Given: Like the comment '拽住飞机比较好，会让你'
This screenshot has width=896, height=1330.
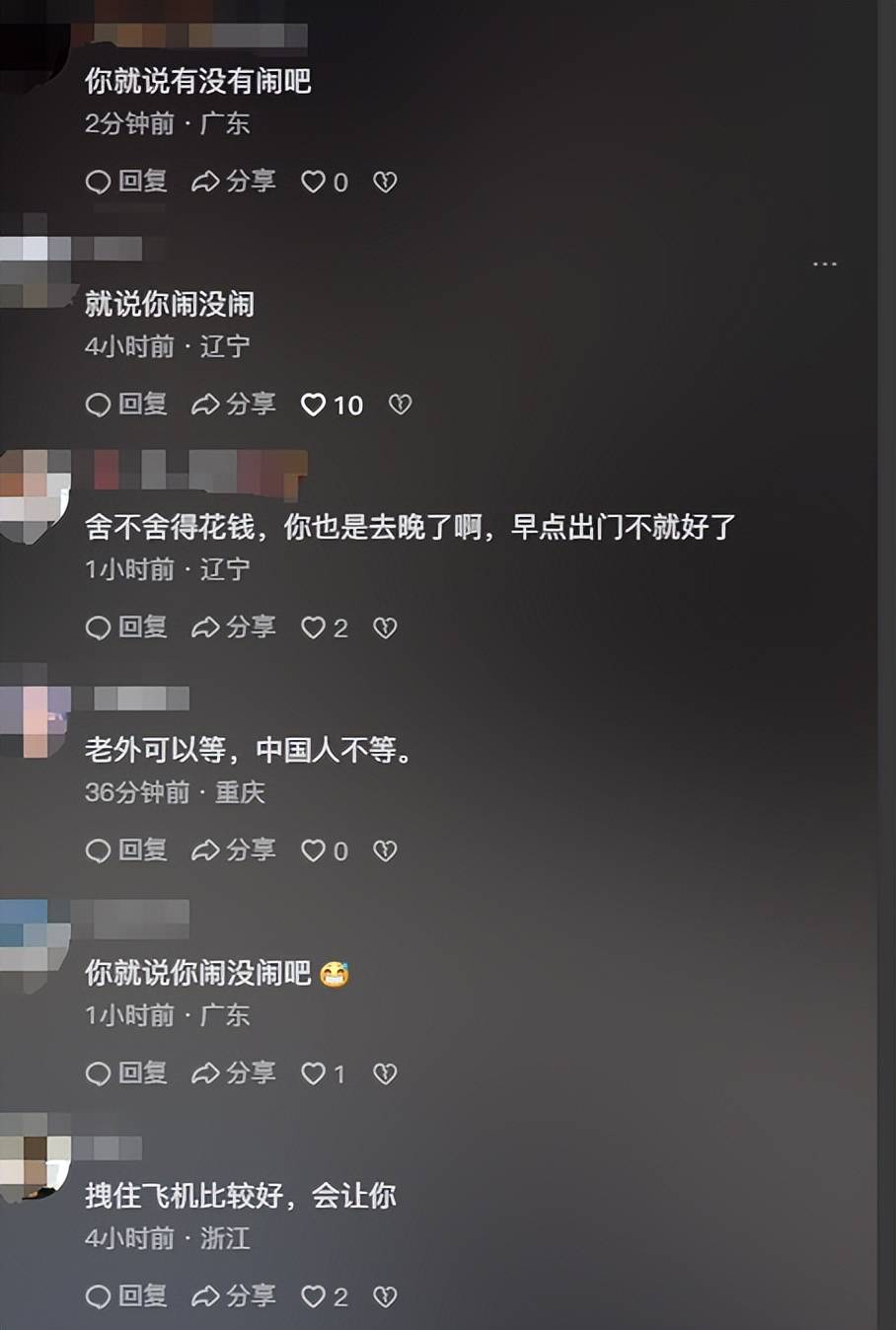Looking at the screenshot, I should [314, 1296].
